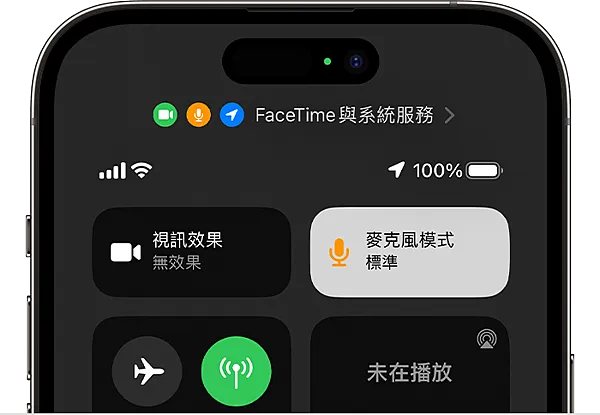The image size is (600, 415).
Task: Open the 麥克風模式 mic mode tile
Action: 409,252
